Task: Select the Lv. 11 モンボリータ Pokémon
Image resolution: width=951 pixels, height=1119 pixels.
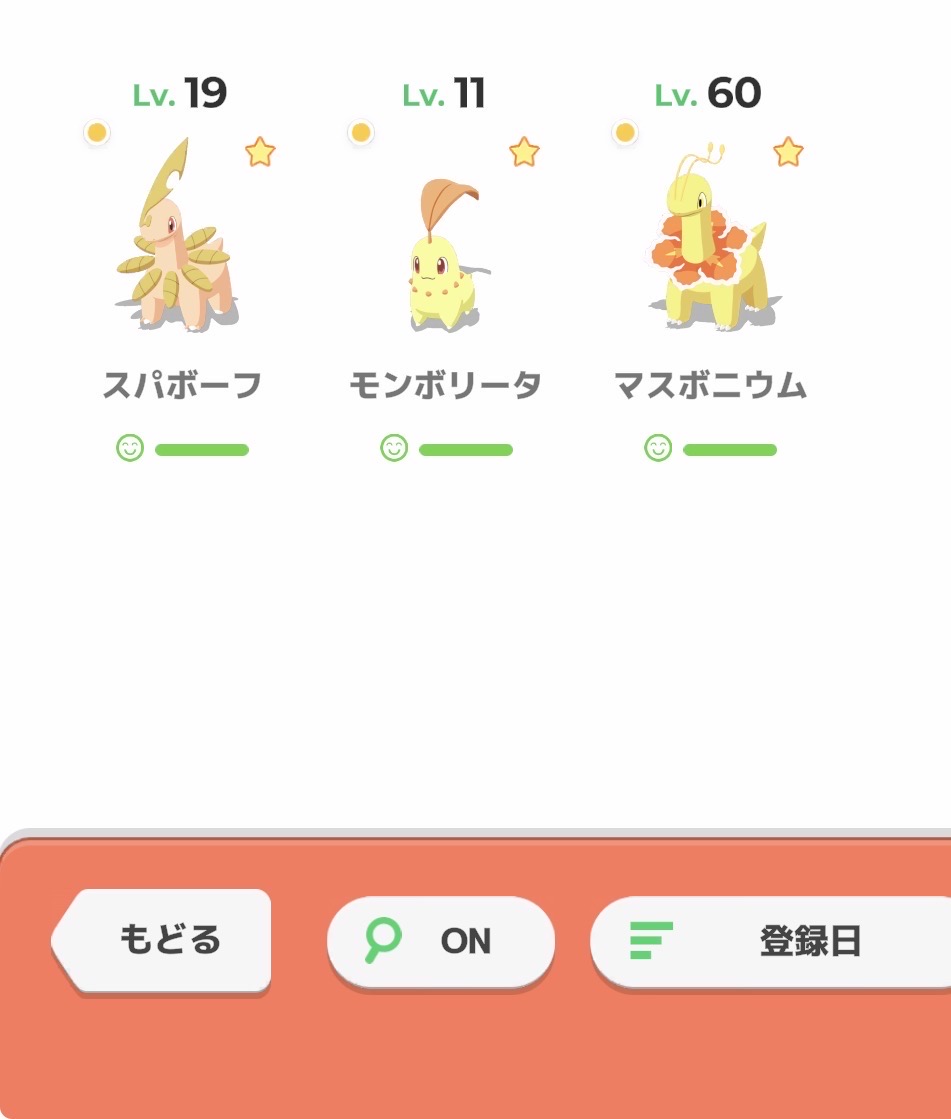Action: pyautogui.click(x=445, y=250)
